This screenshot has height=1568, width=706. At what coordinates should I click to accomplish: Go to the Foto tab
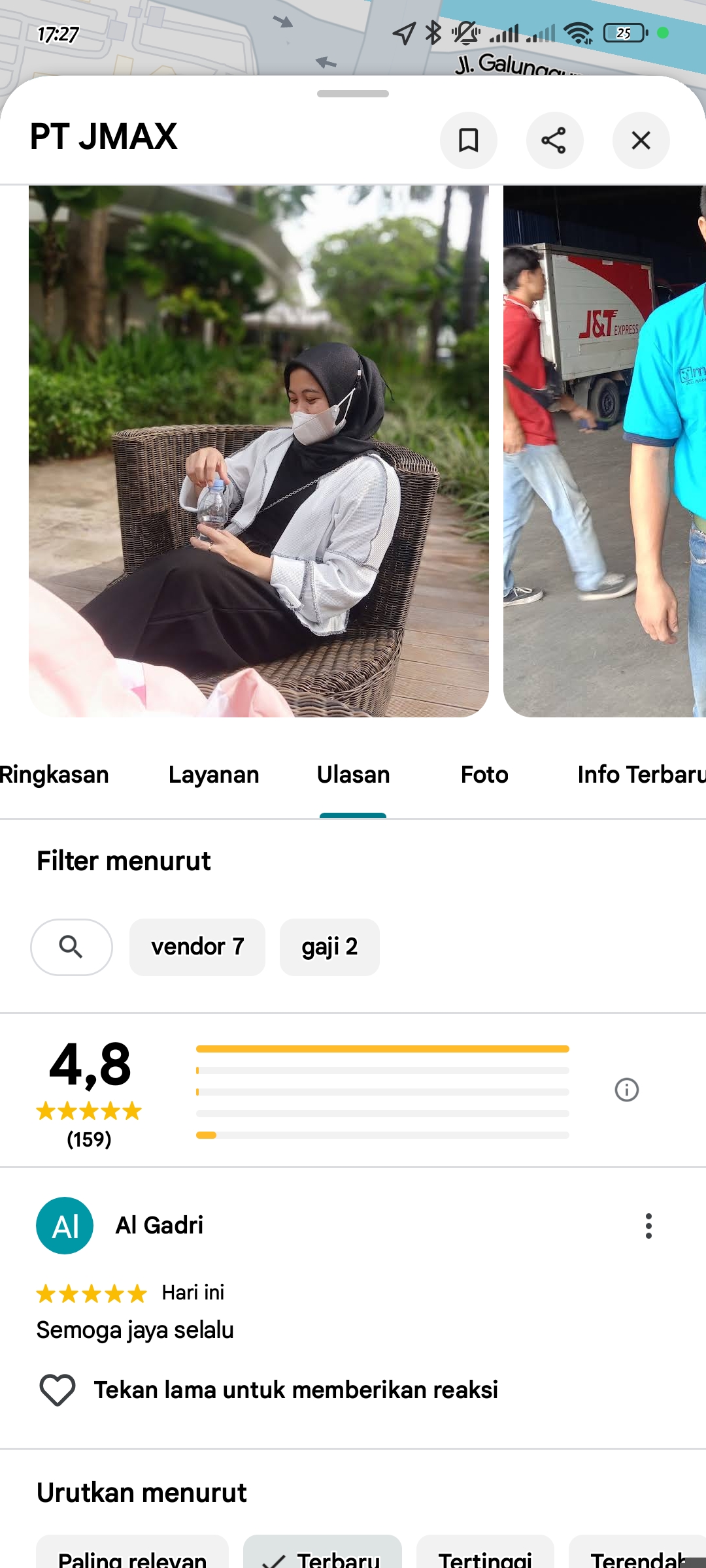point(484,775)
